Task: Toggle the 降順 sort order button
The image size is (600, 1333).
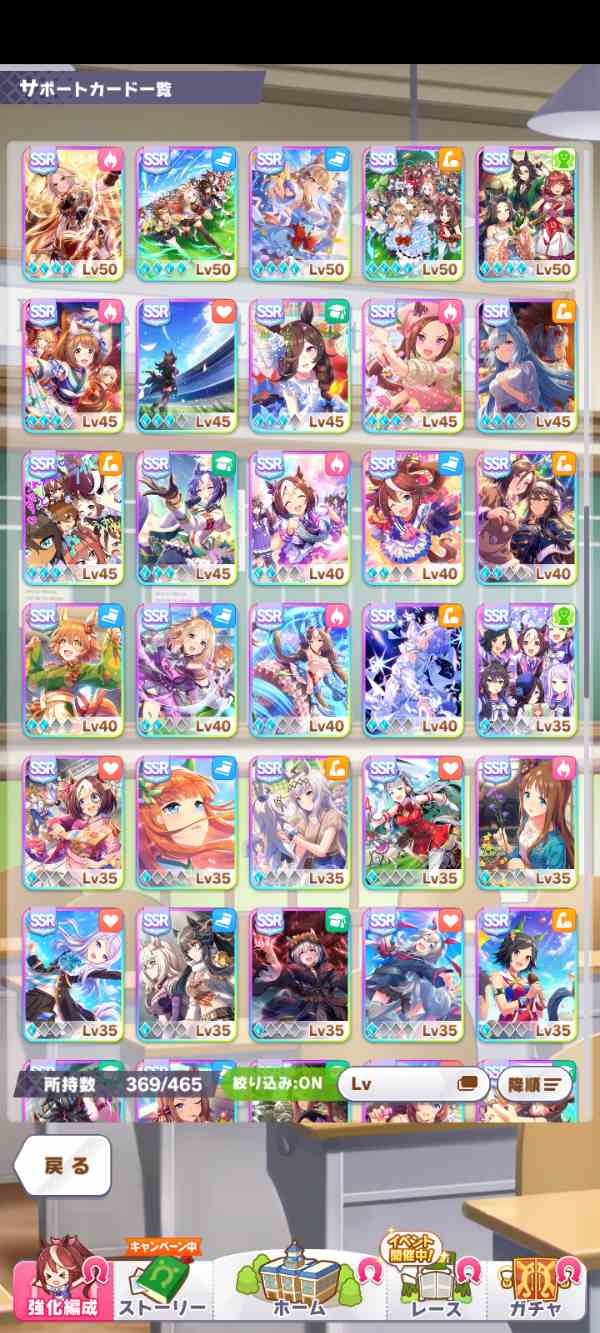Action: pos(534,1083)
